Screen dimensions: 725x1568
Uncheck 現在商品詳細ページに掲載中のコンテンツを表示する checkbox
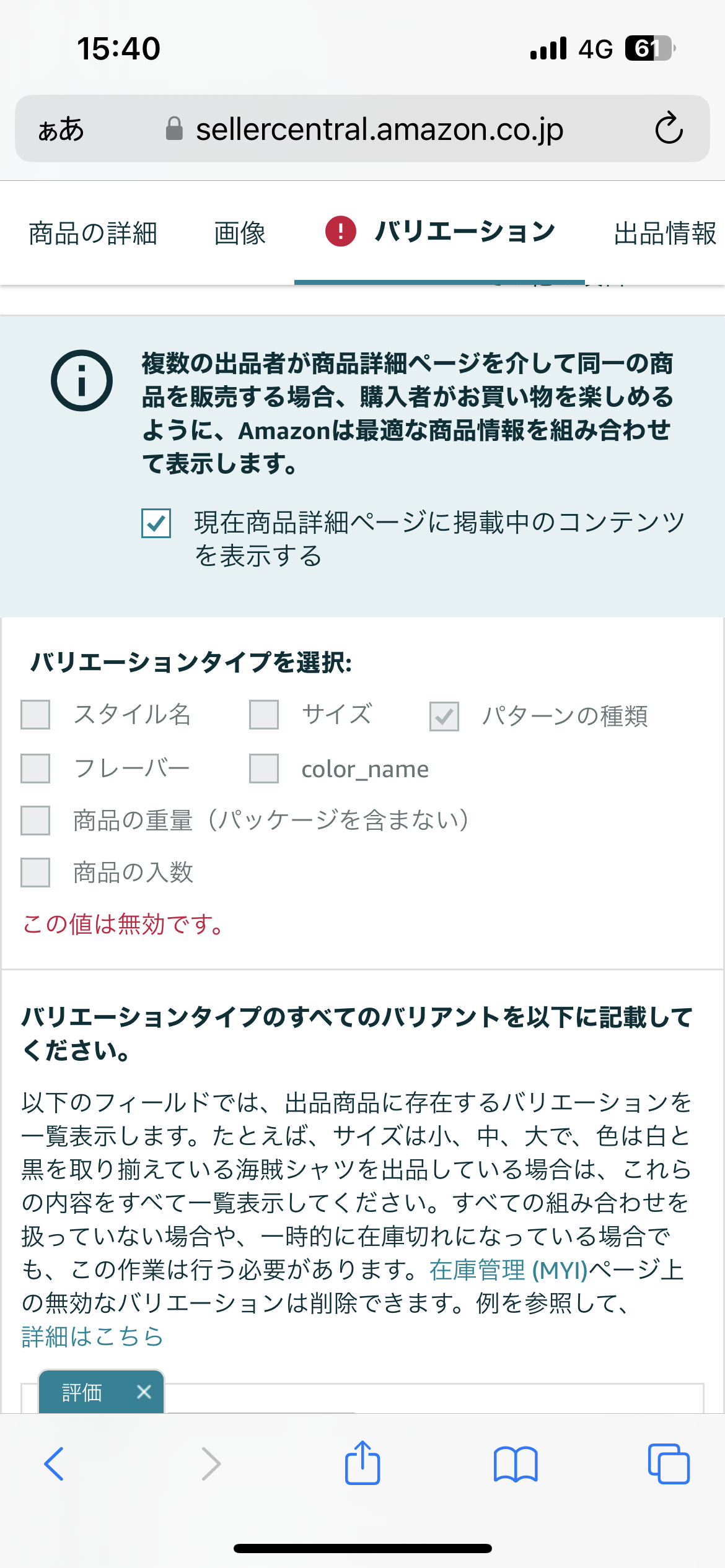[x=156, y=523]
